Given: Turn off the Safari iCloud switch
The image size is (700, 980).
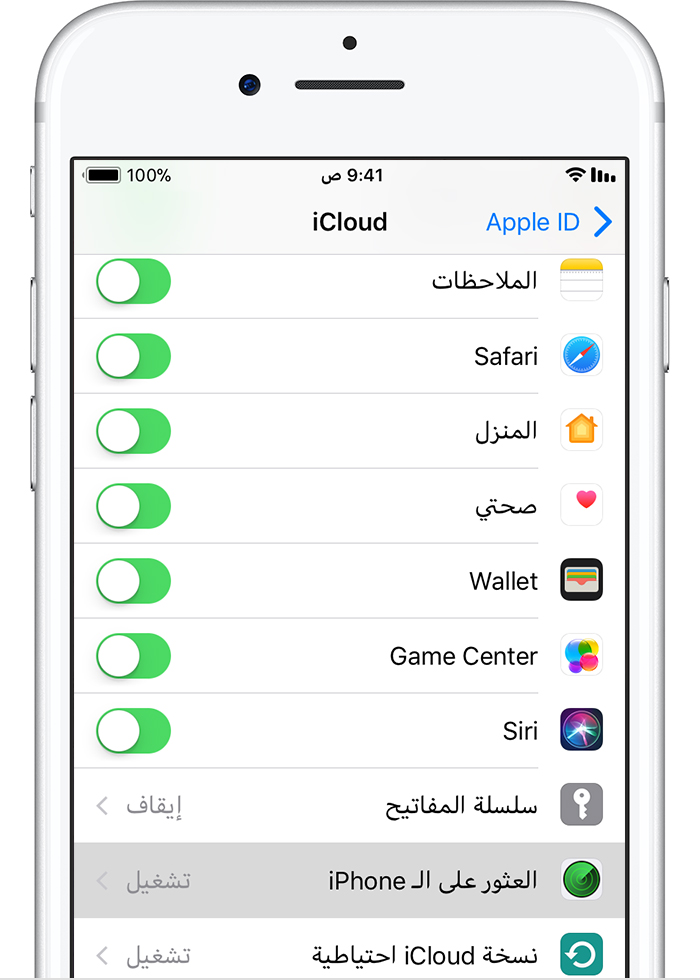Looking at the screenshot, I should click(x=134, y=356).
